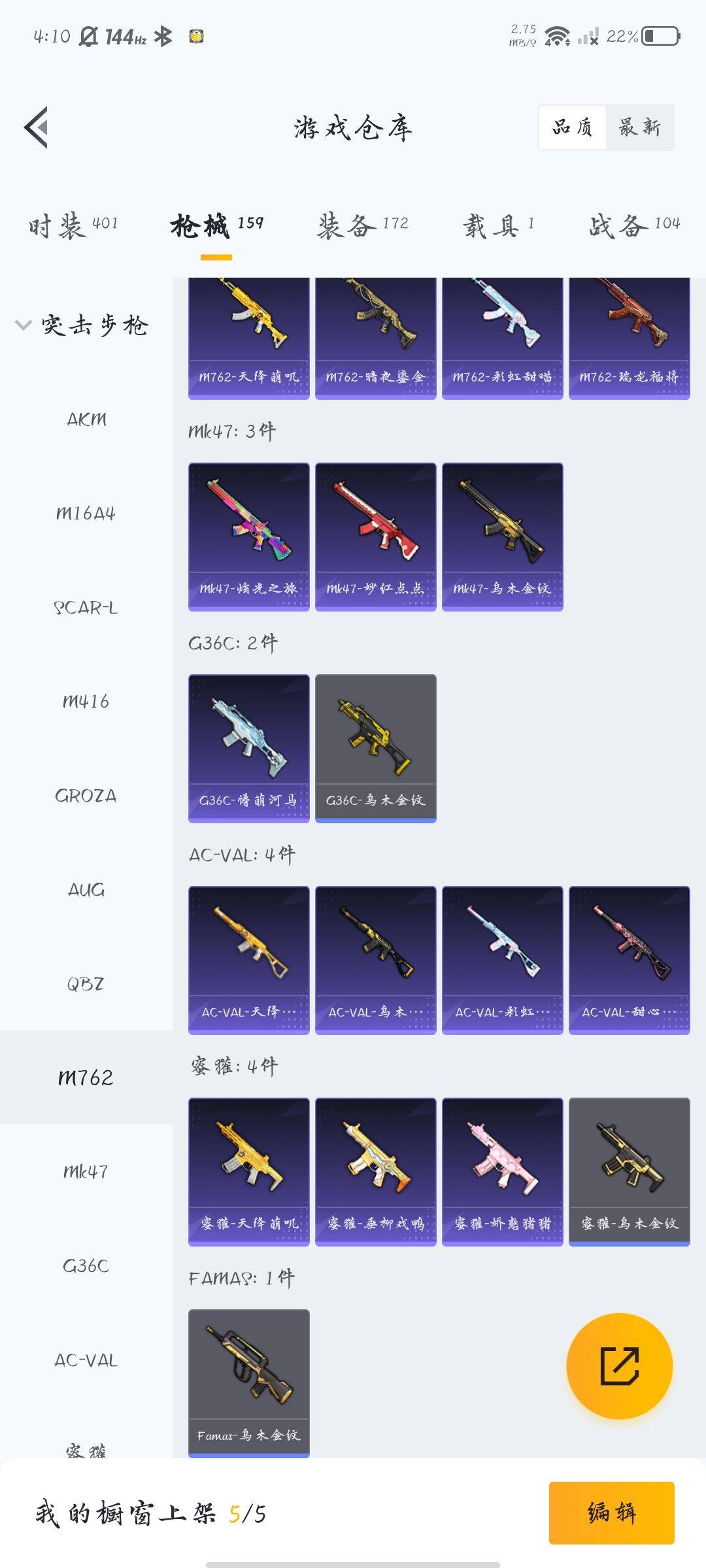Go back using the top-left arrow
Viewport: 706px width, 1568px height.
pos(37,127)
